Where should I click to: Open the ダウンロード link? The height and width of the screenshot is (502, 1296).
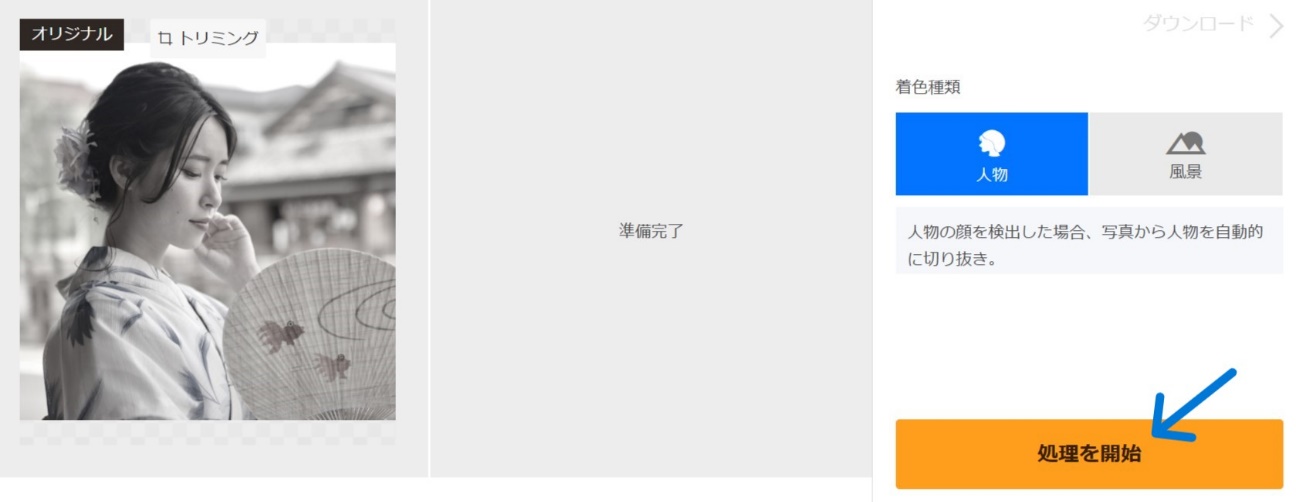coord(1212,24)
